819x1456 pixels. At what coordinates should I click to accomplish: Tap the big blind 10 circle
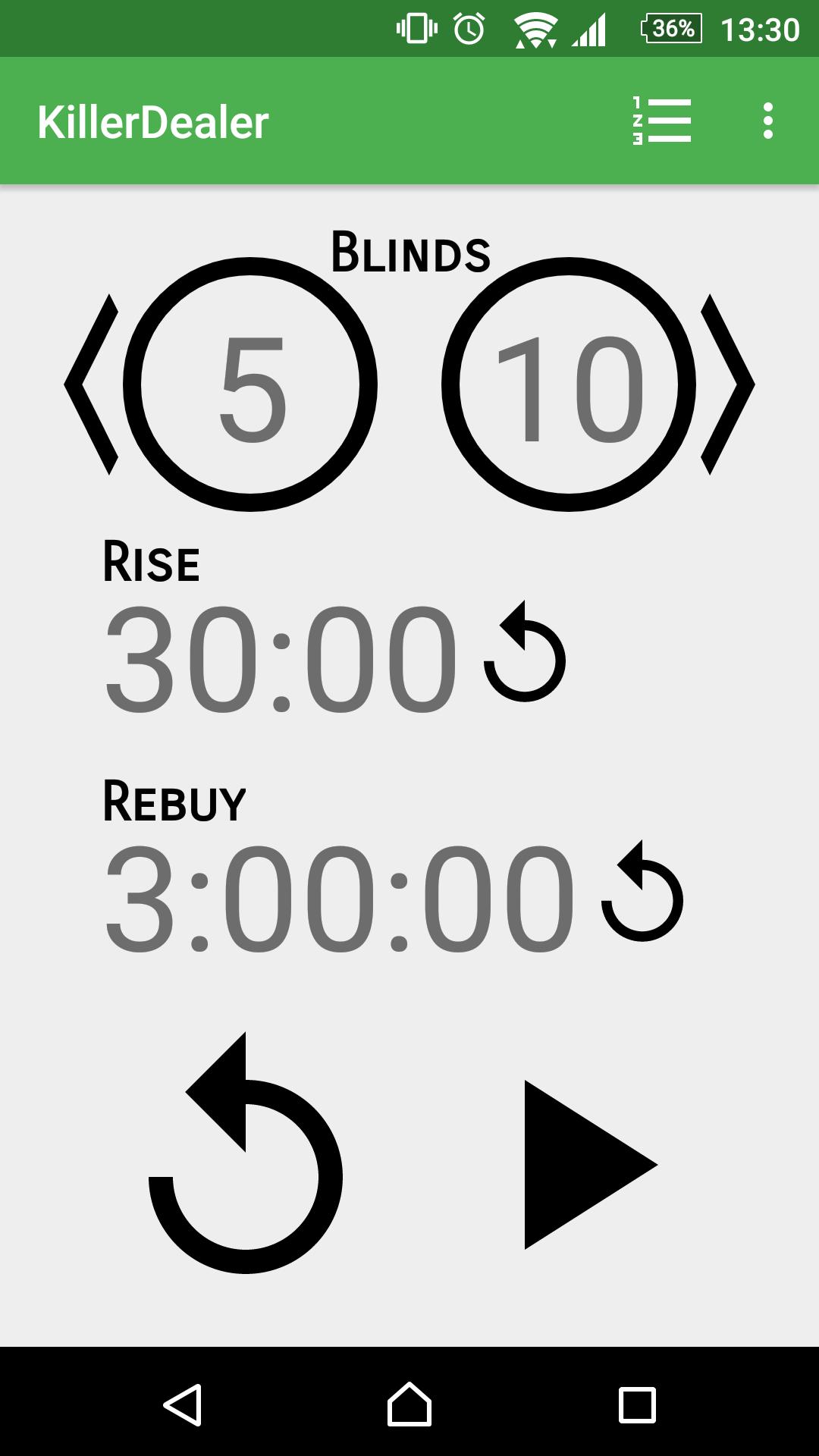tap(569, 384)
